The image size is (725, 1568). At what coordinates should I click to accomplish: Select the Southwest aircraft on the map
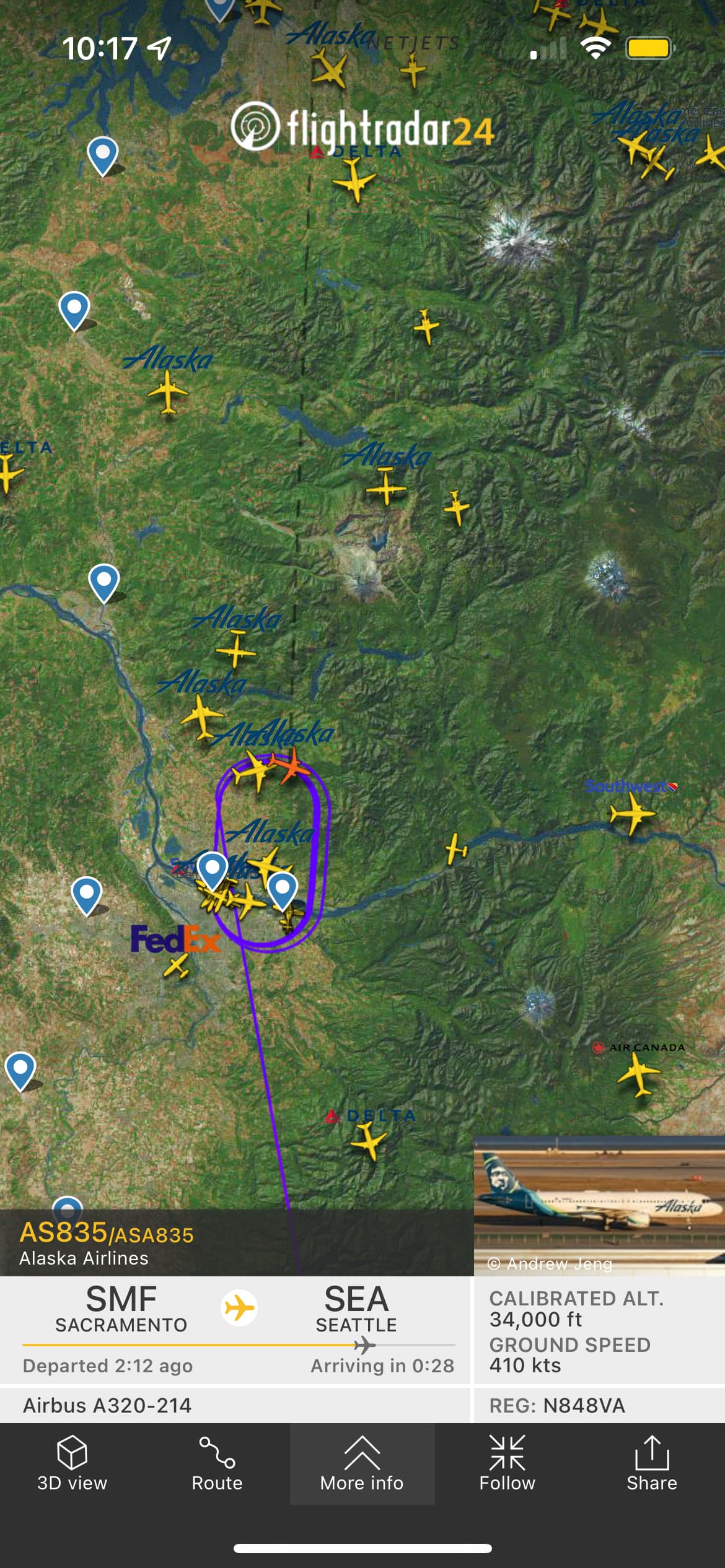(x=631, y=812)
